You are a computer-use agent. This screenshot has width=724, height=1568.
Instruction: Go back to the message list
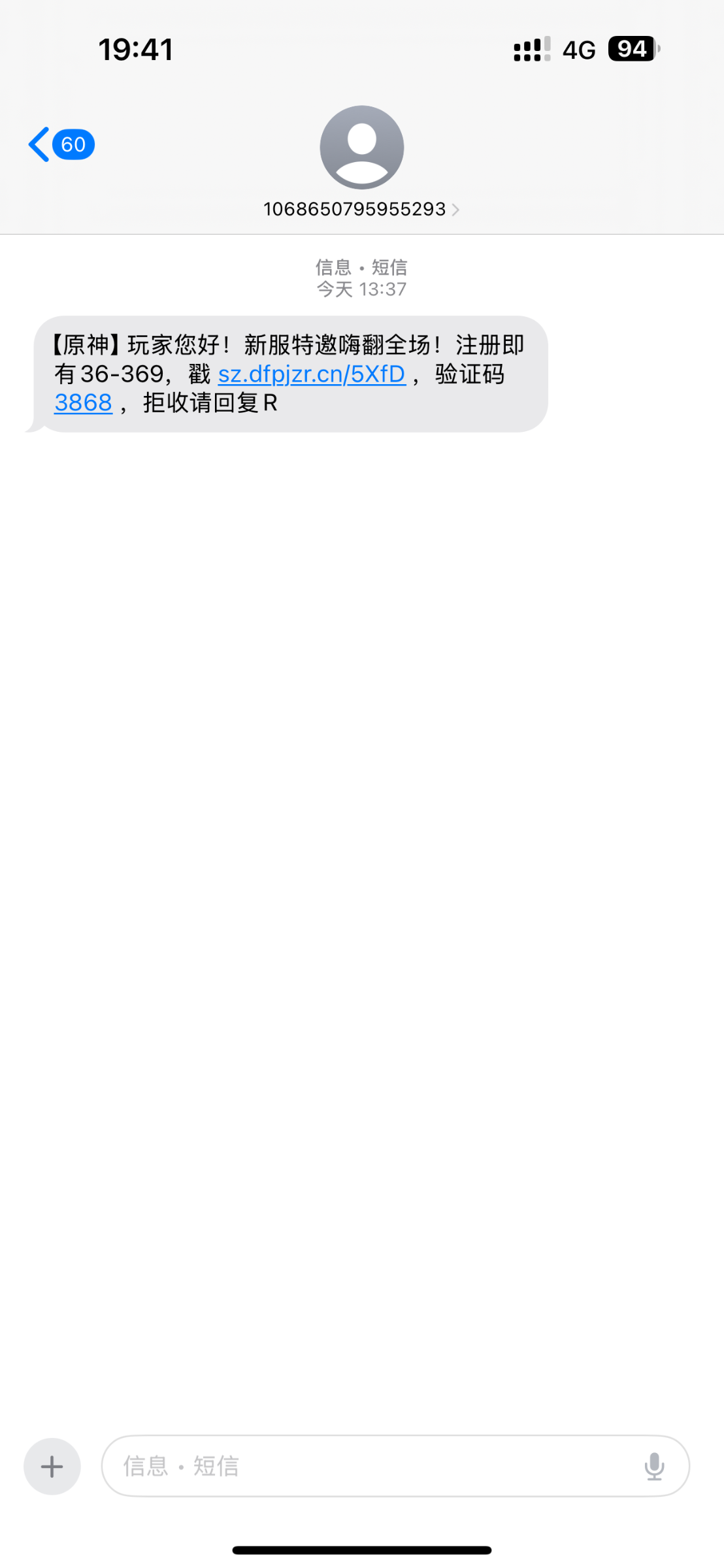[61, 144]
